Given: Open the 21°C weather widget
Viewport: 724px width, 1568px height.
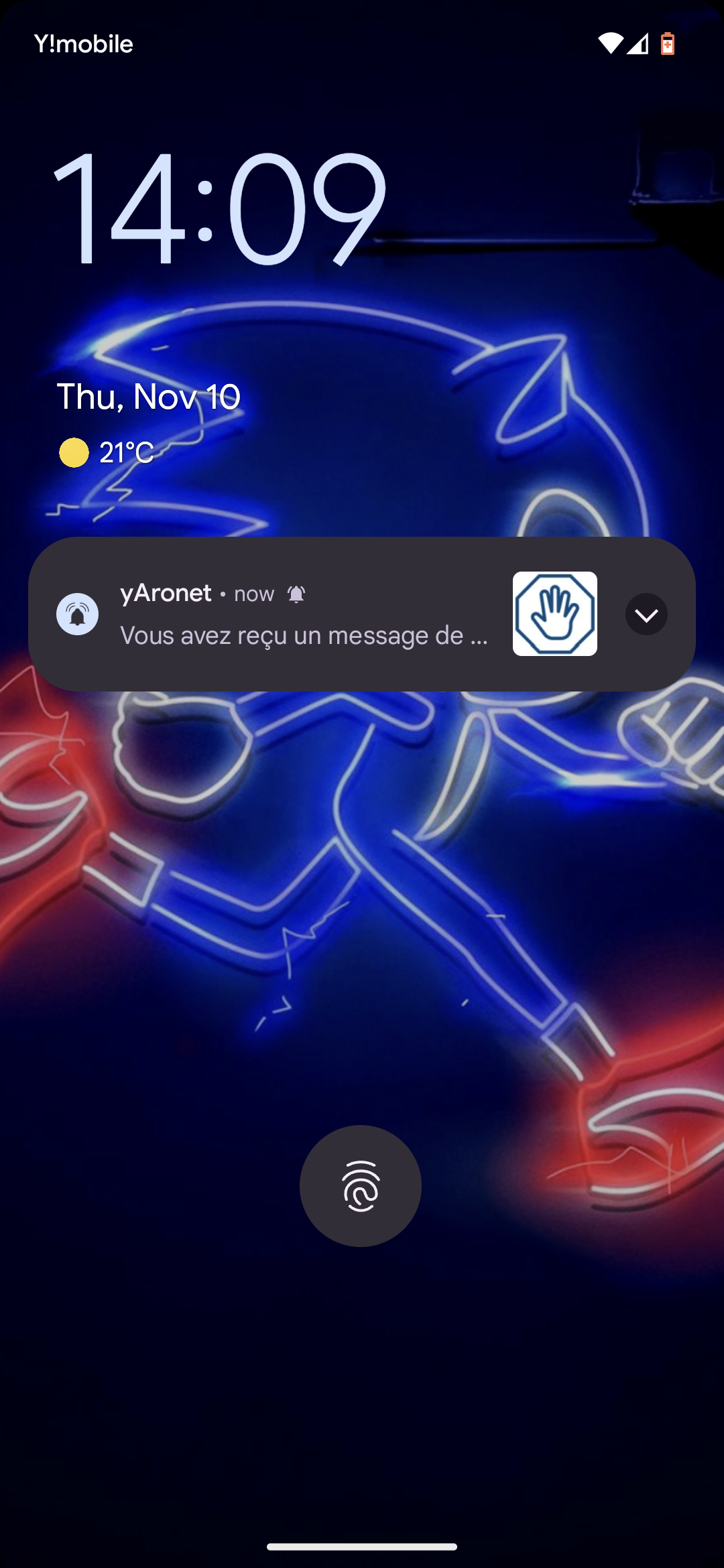Looking at the screenshot, I should pyautogui.click(x=107, y=453).
